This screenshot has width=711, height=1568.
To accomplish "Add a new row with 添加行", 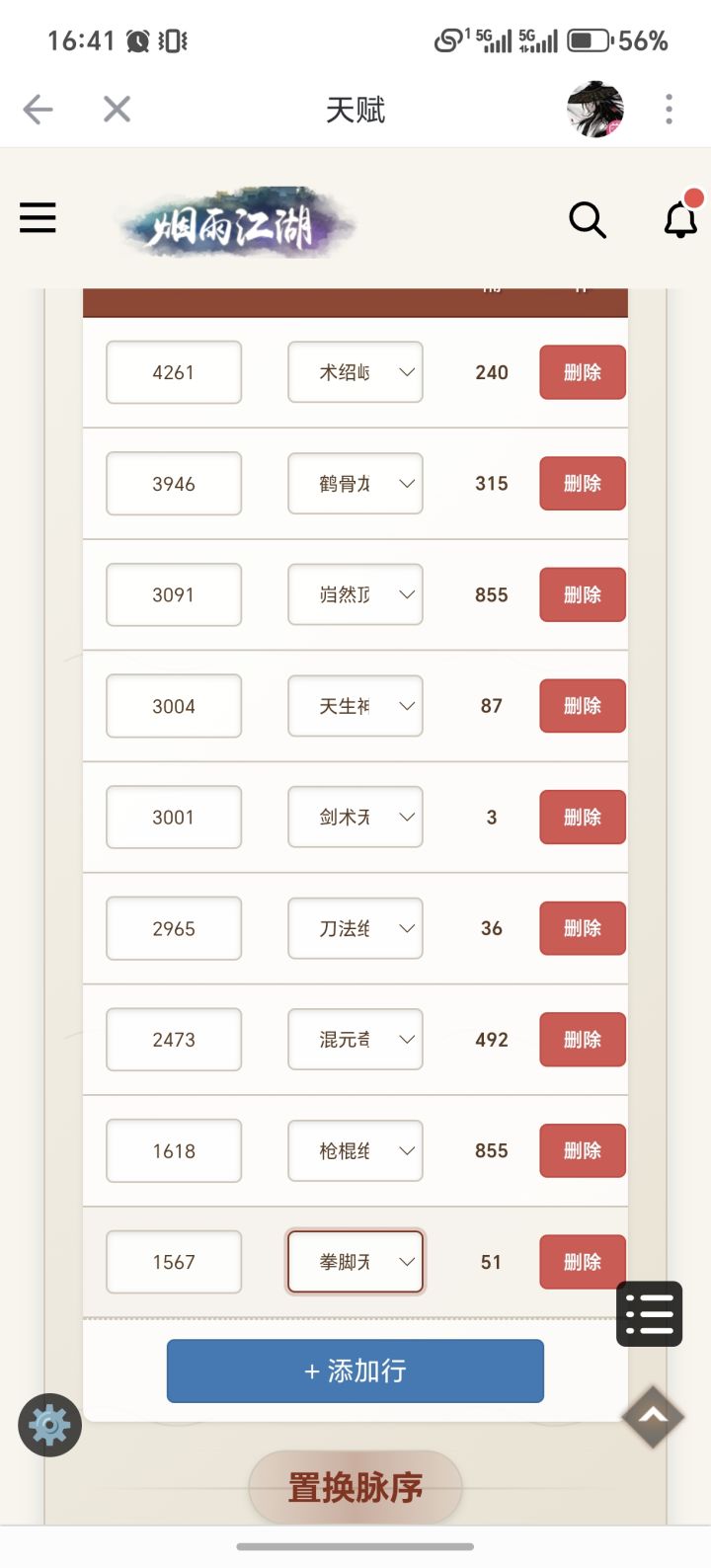I will click(355, 1371).
